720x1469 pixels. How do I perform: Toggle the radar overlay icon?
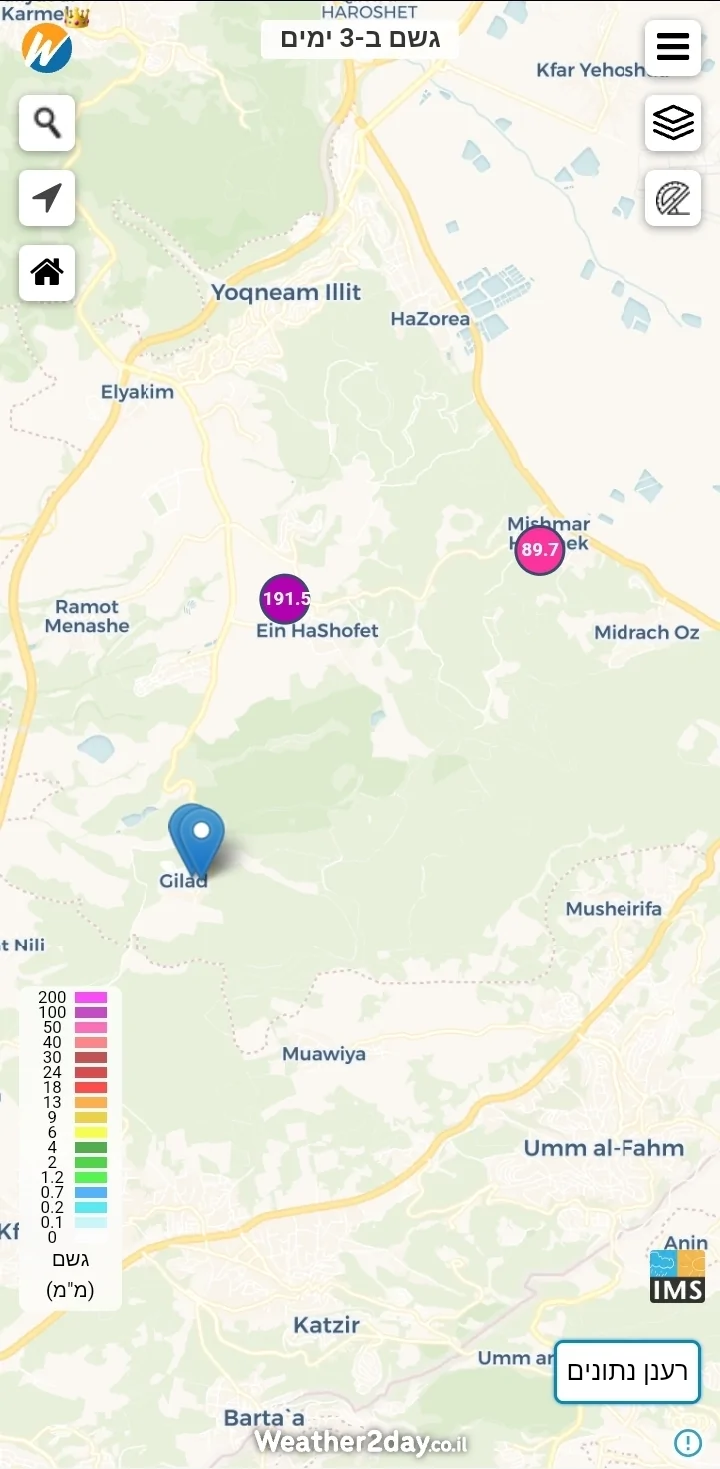coord(672,198)
